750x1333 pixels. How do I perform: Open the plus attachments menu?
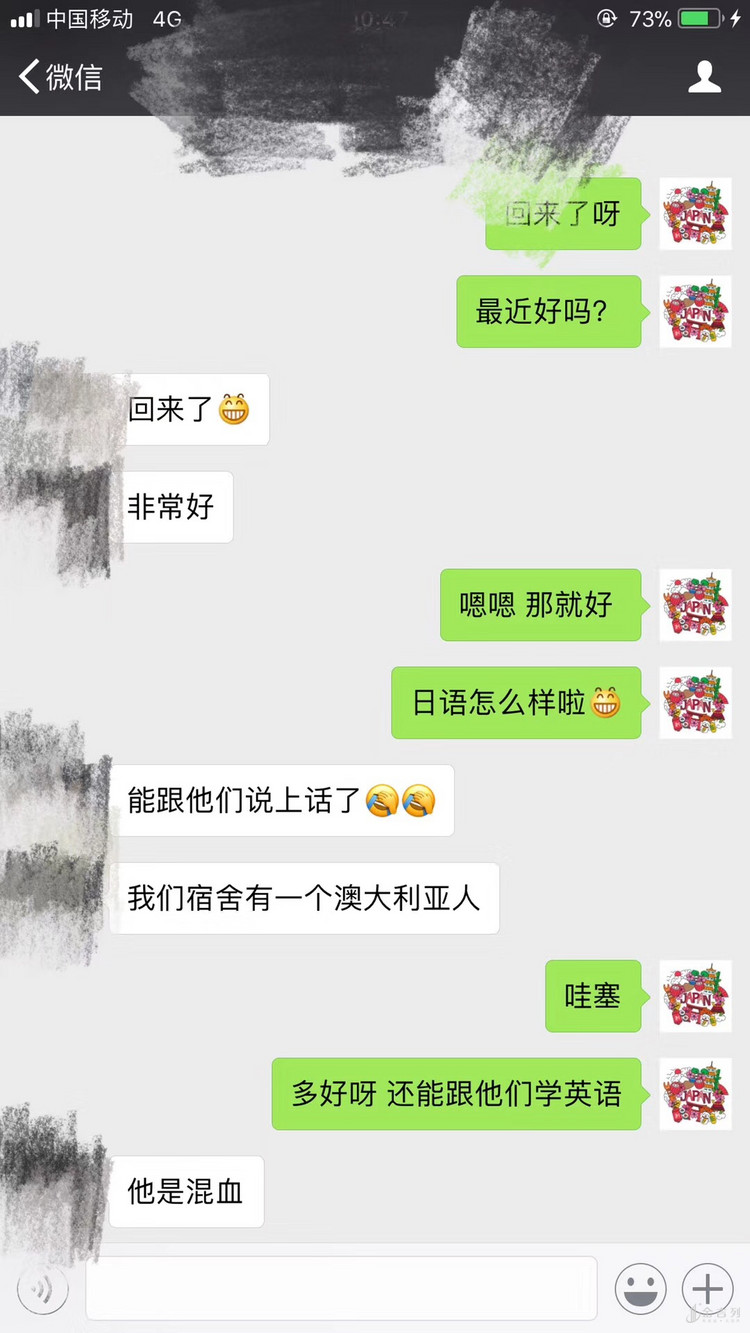707,1289
